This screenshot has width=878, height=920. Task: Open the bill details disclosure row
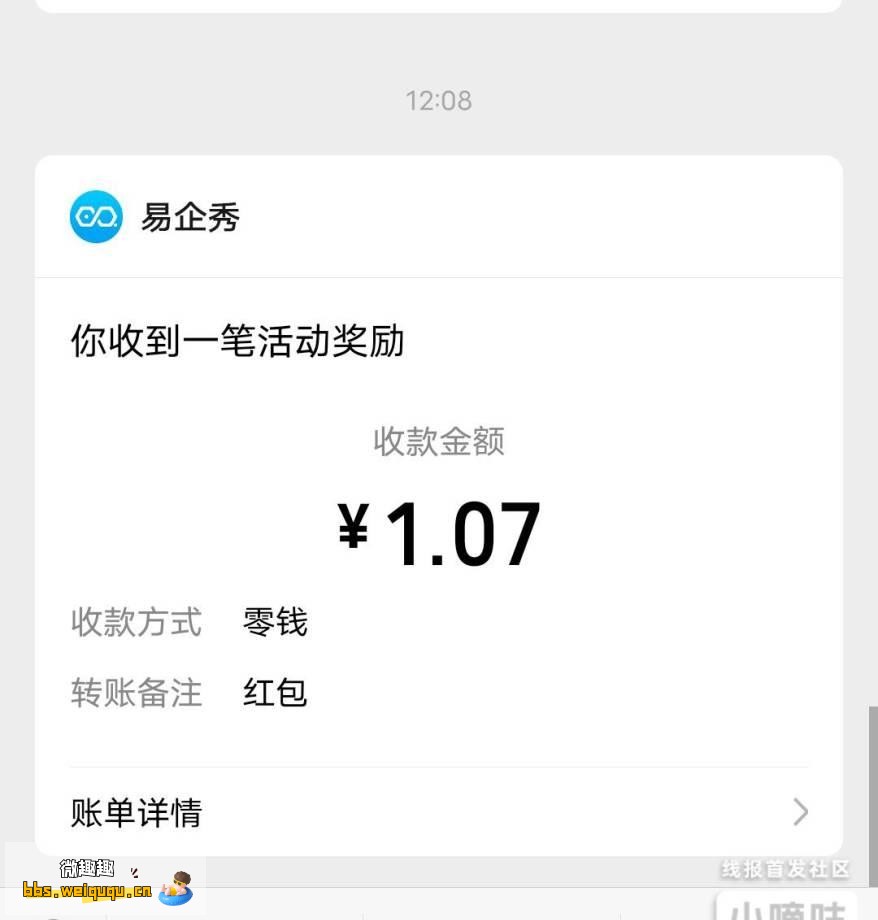pos(438,813)
